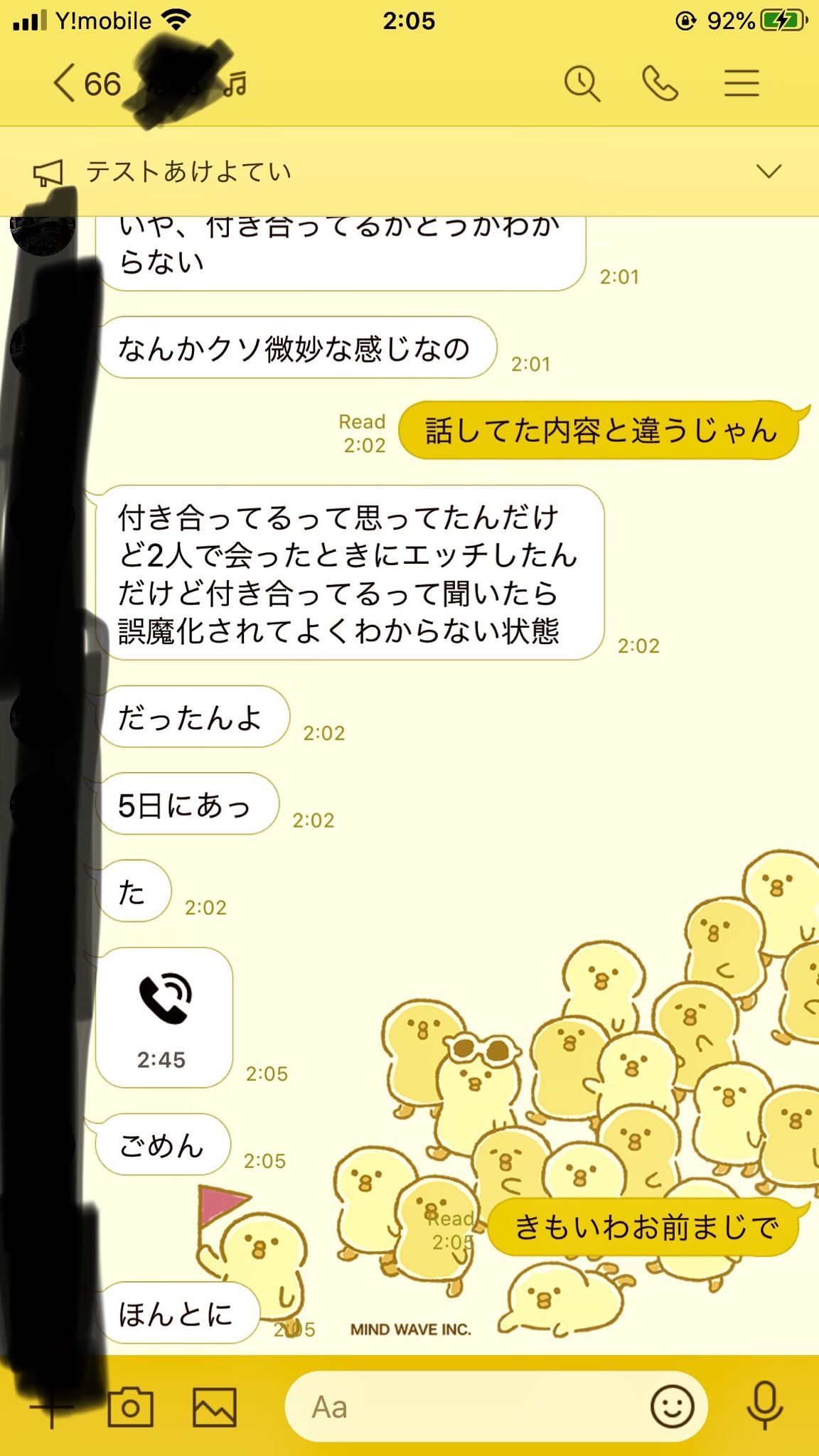The image size is (819, 1456).
Task: Expand the テストあけよてい announcement
Action: pyautogui.click(x=769, y=171)
